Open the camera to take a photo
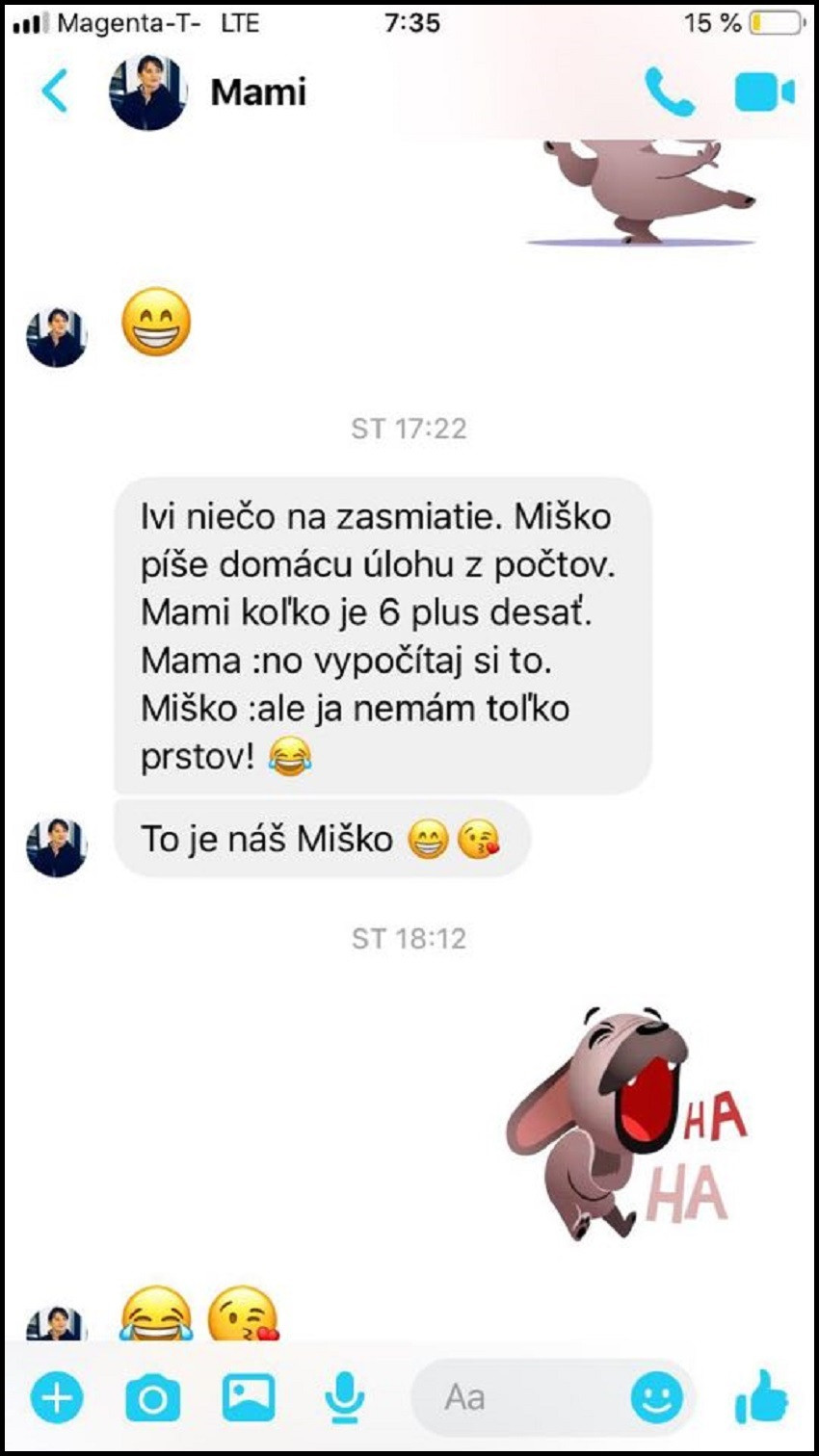Screen dimensions: 819x1456 pyautogui.click(x=152, y=1398)
